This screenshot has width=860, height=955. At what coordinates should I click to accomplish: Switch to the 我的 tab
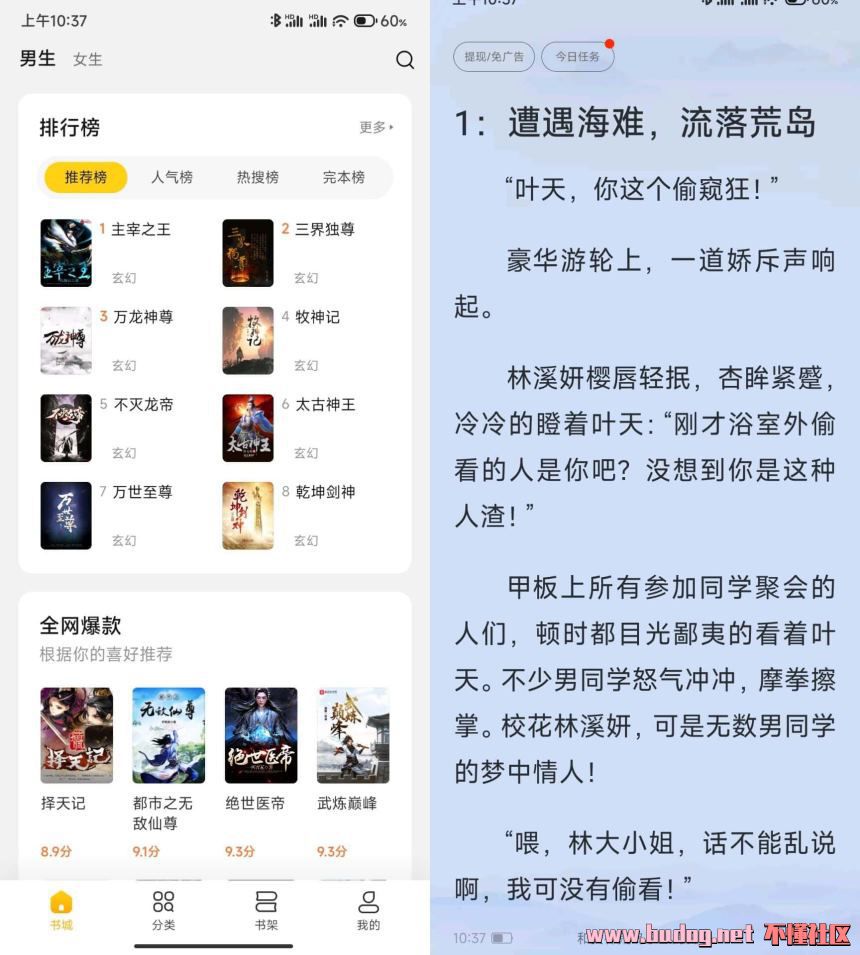(368, 910)
